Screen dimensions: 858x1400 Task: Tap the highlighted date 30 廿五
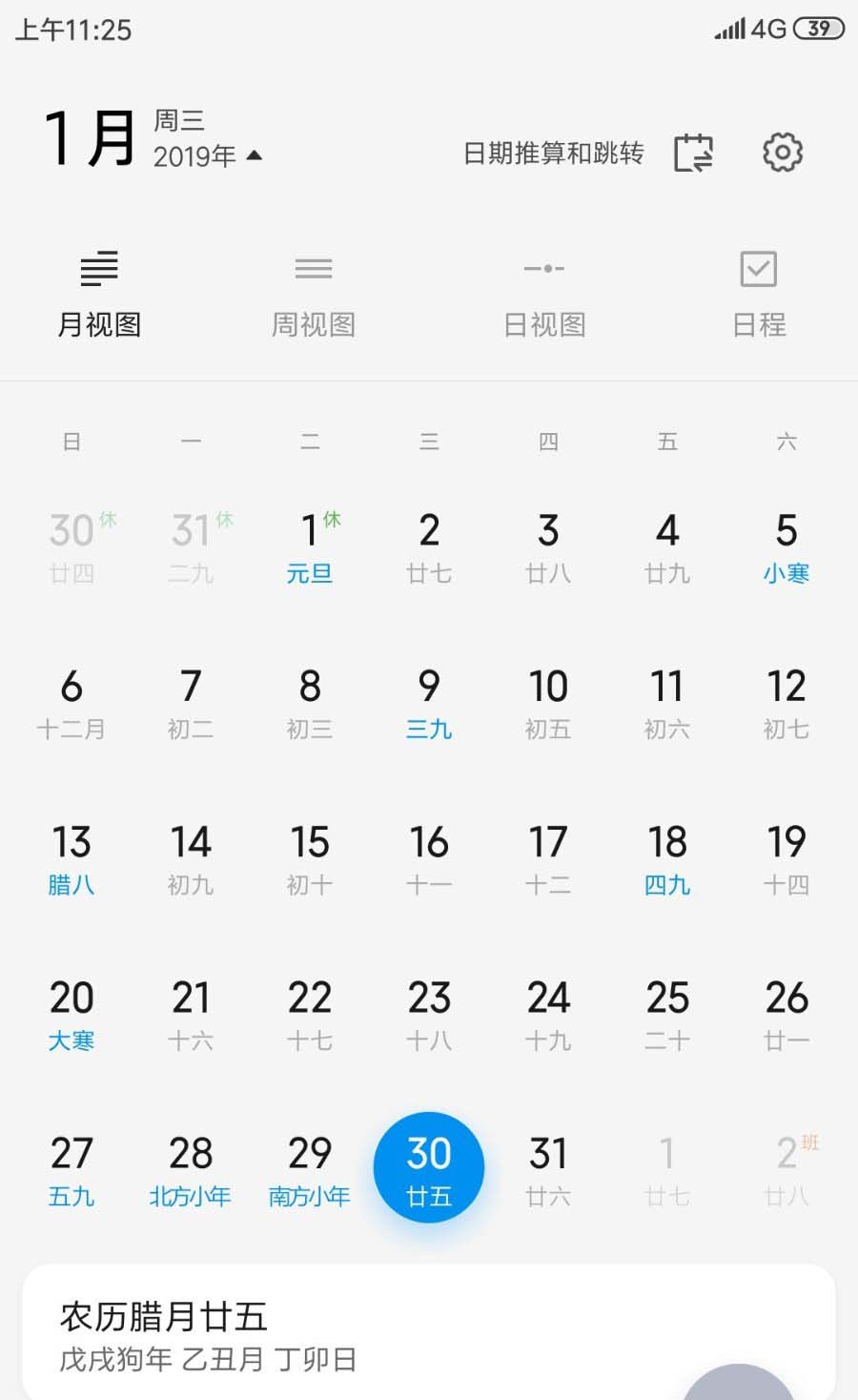point(429,1168)
